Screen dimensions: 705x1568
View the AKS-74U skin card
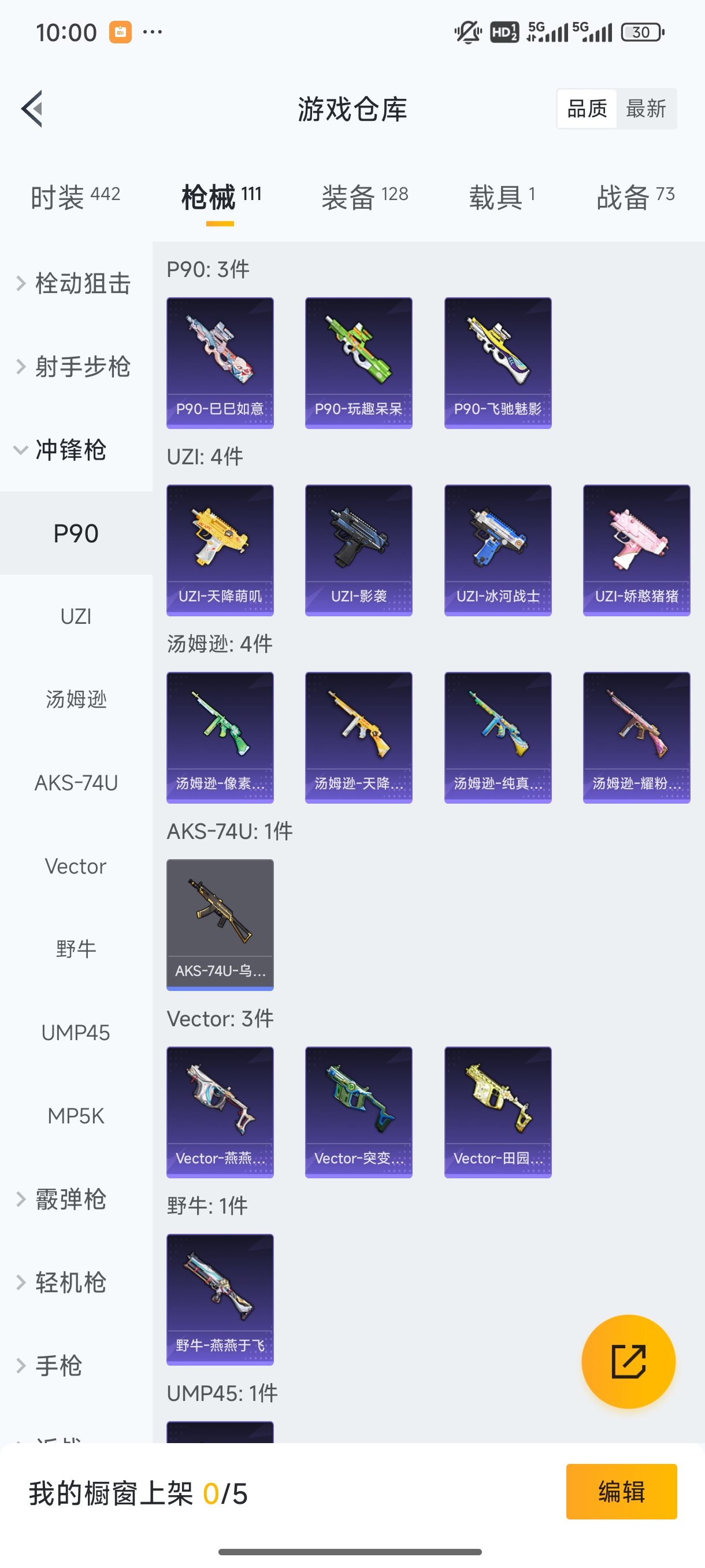pos(220,924)
